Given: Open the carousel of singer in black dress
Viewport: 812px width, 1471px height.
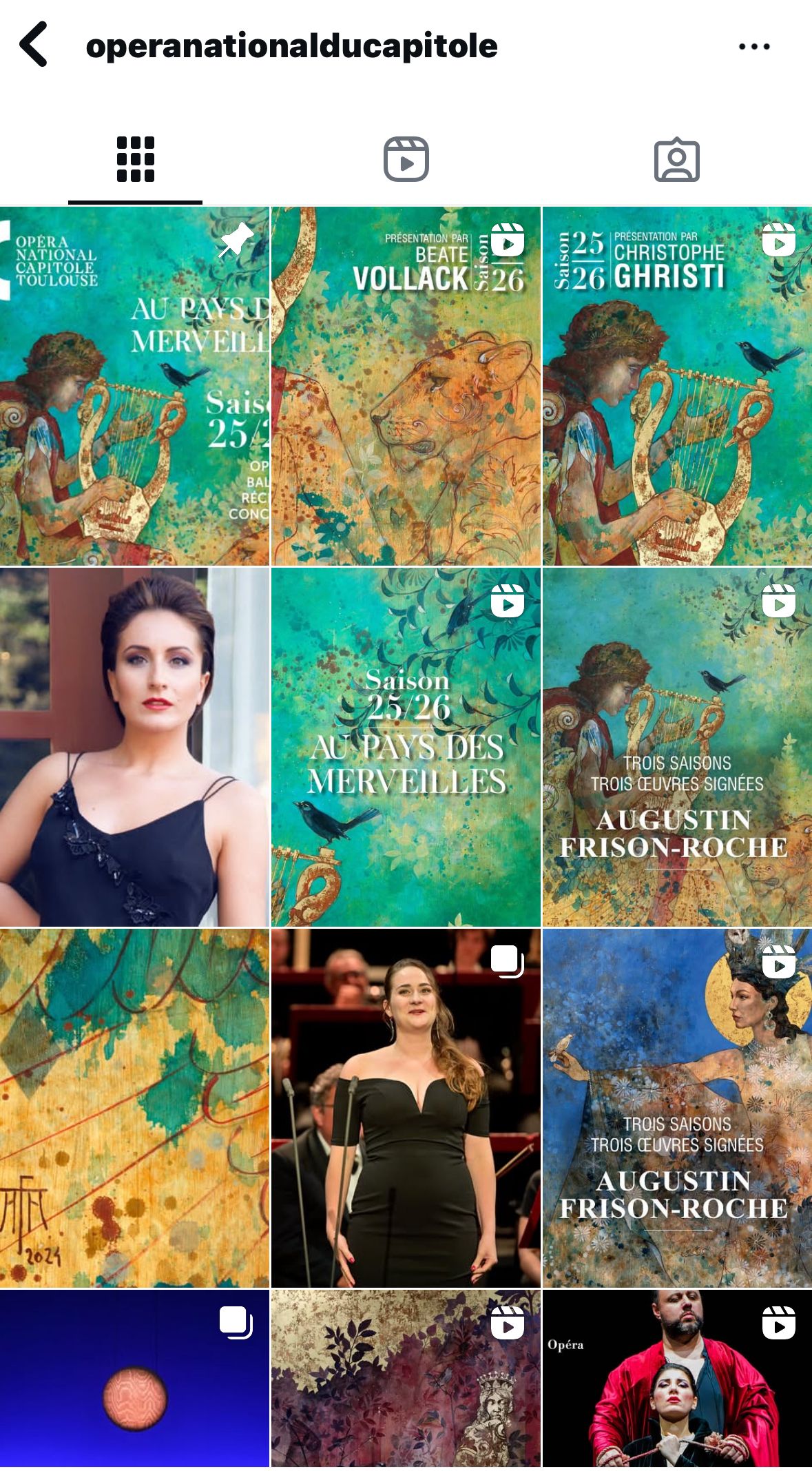Looking at the screenshot, I should click(x=406, y=1108).
